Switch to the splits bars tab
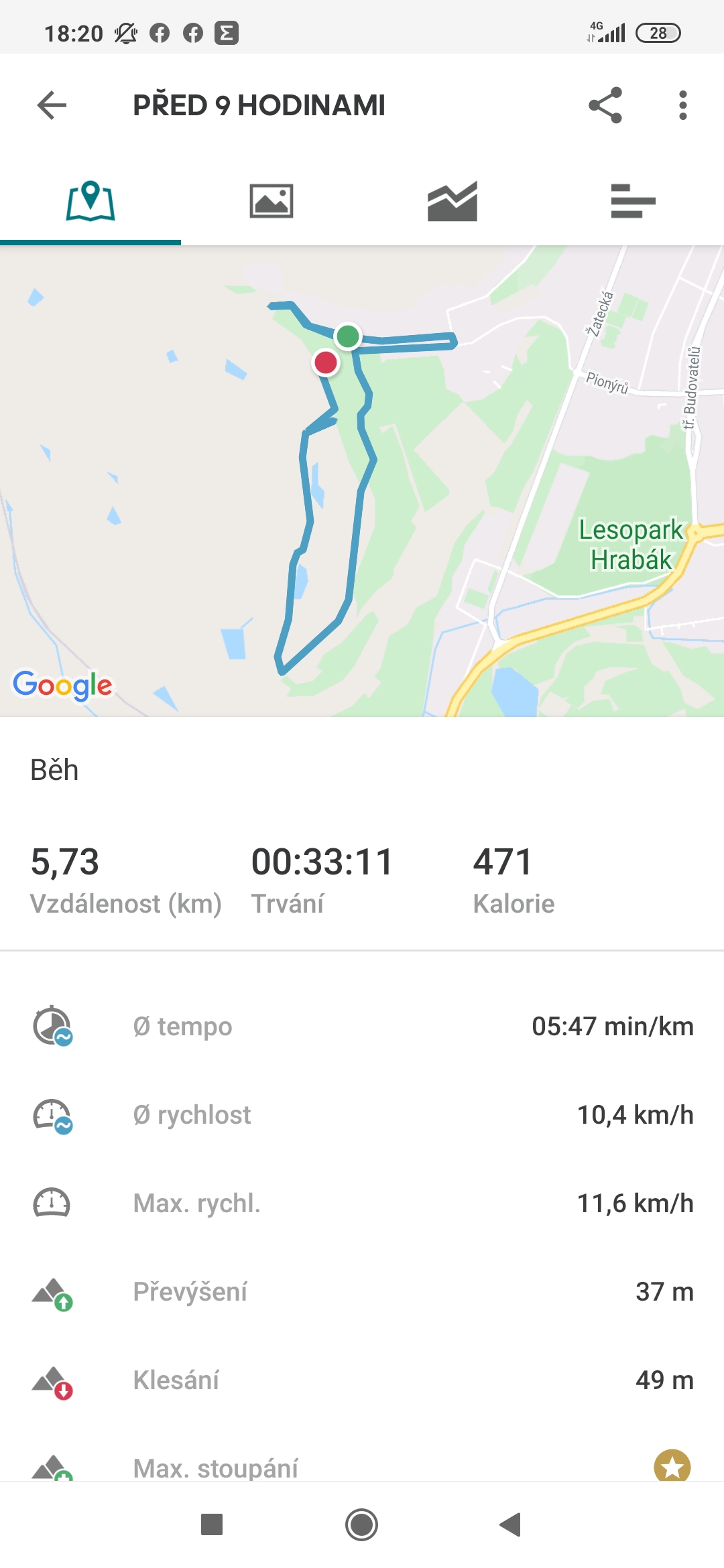Screen dimensions: 724x1568 click(633, 201)
